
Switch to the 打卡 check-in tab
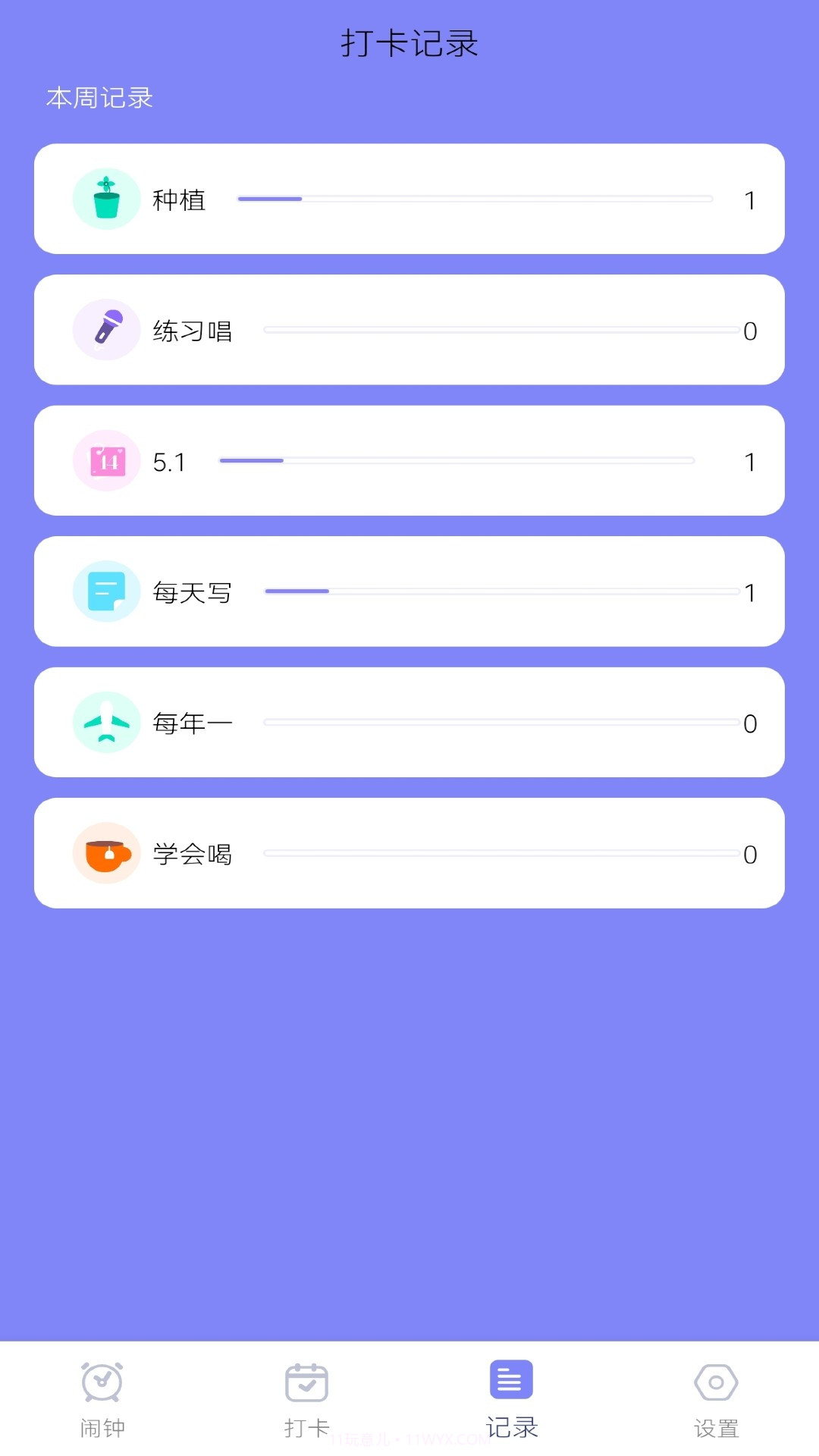pos(307,1399)
